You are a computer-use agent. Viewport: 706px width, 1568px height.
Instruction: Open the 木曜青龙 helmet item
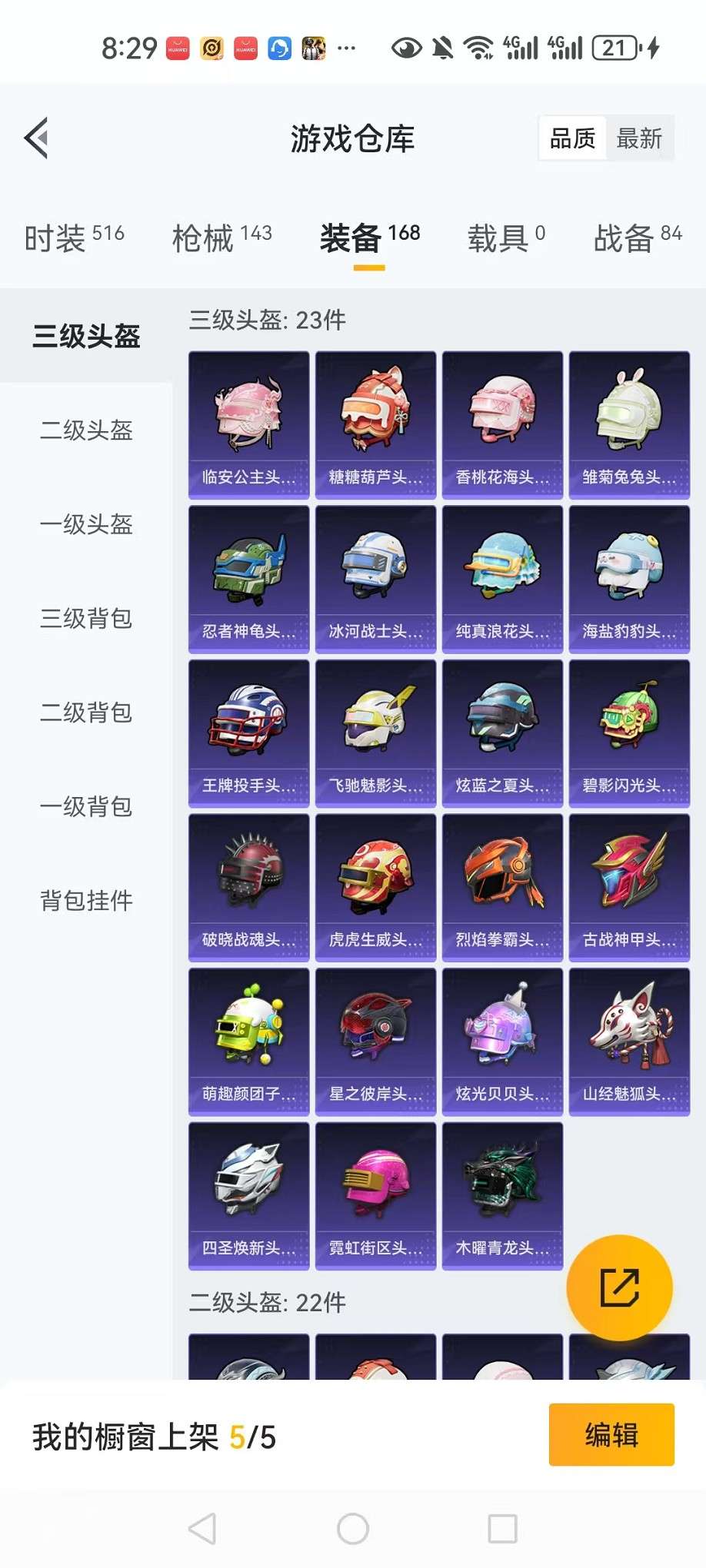502,1196
